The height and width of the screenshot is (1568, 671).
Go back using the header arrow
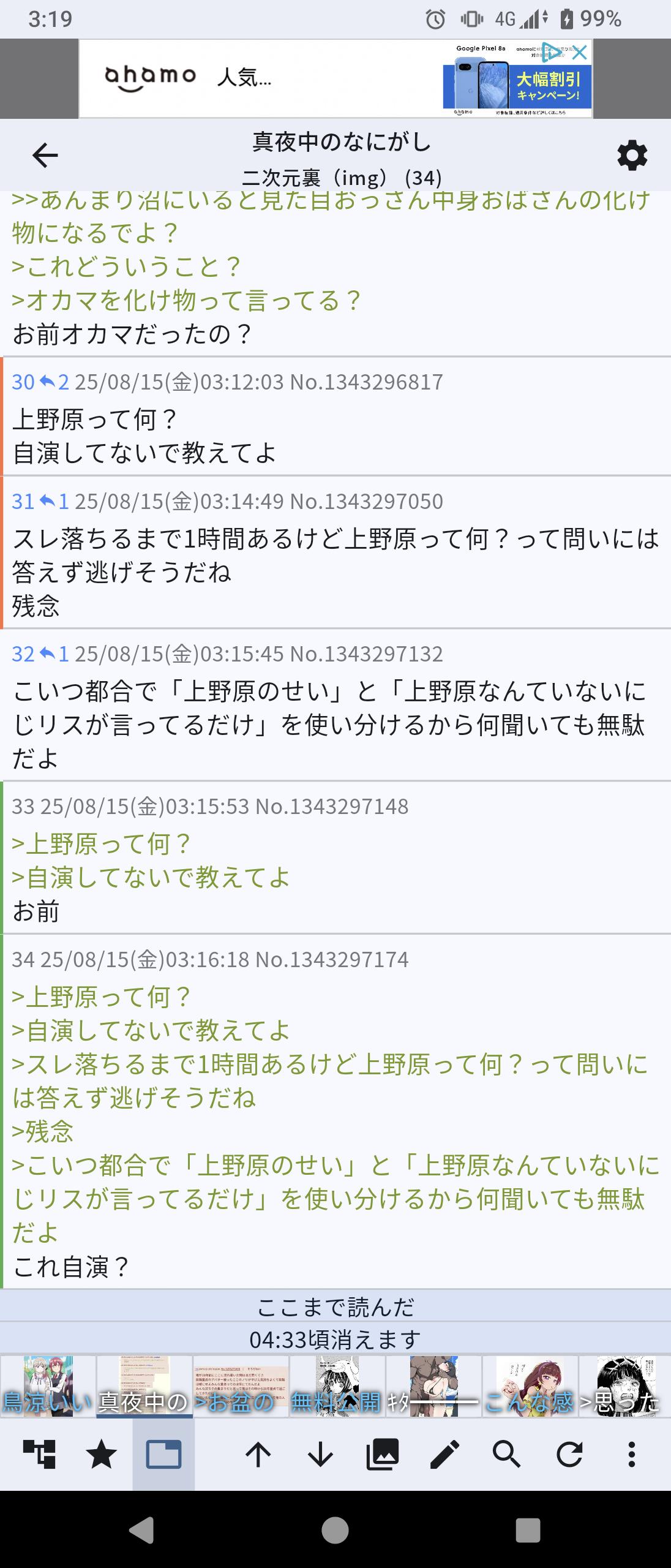[x=45, y=156]
